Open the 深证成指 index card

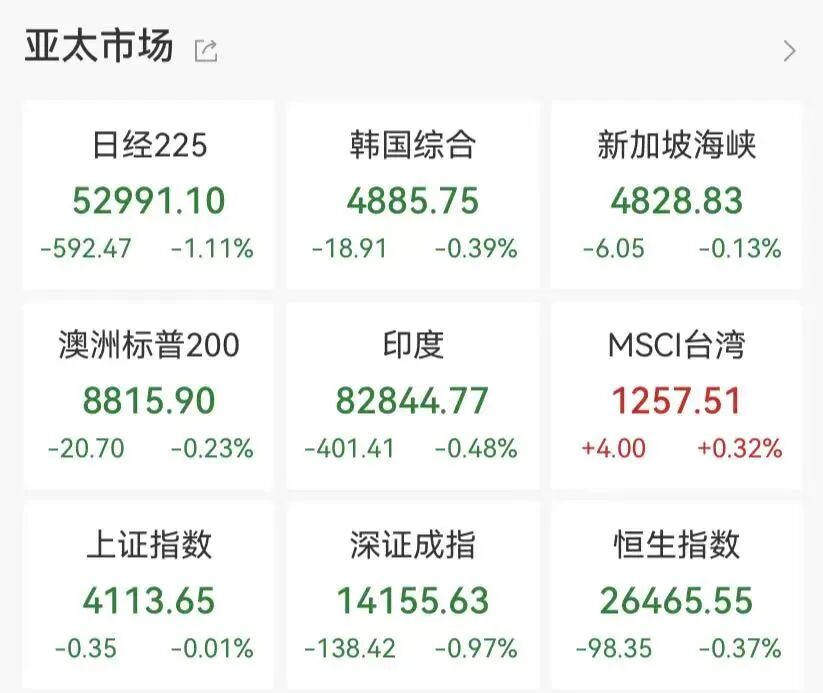pyautogui.click(x=412, y=597)
